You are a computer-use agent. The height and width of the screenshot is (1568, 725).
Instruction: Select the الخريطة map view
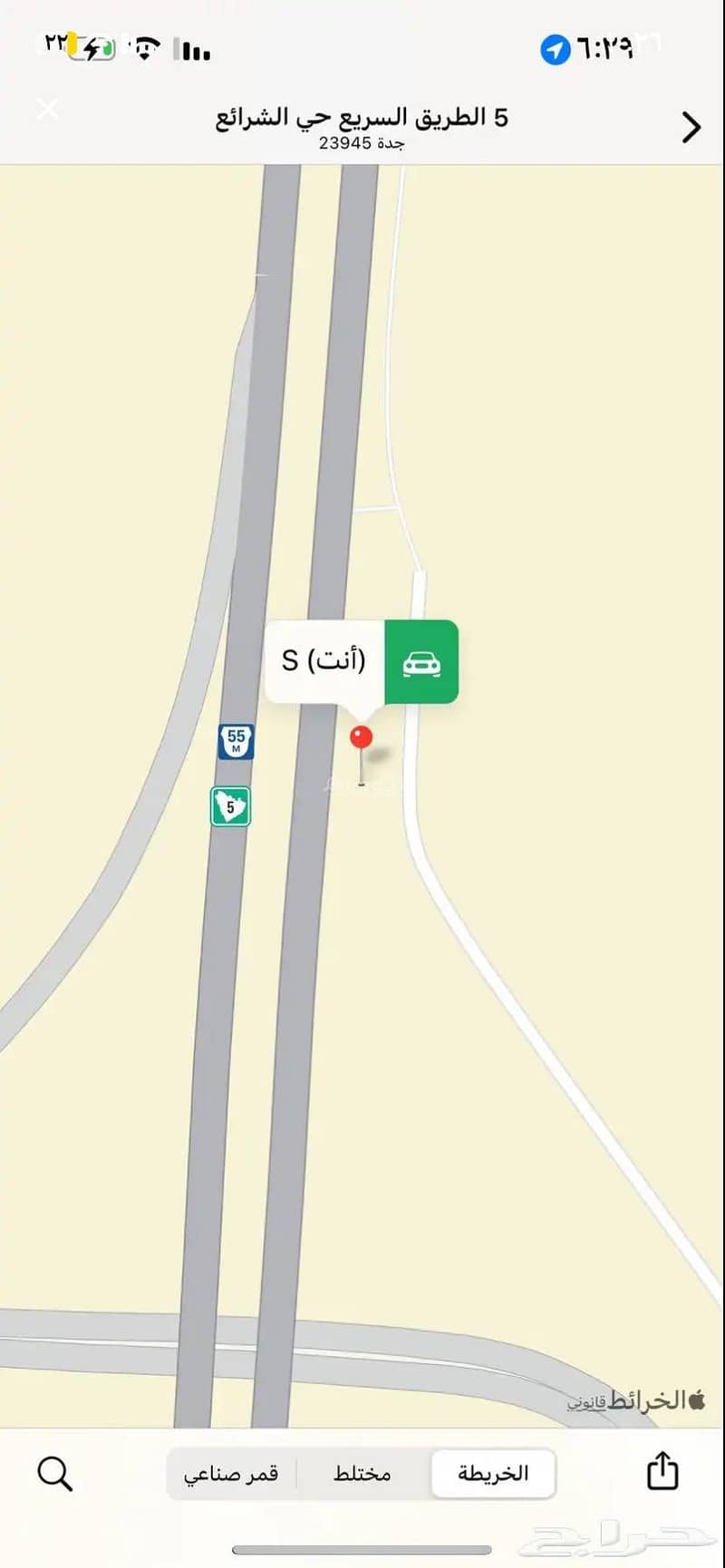493,1474
